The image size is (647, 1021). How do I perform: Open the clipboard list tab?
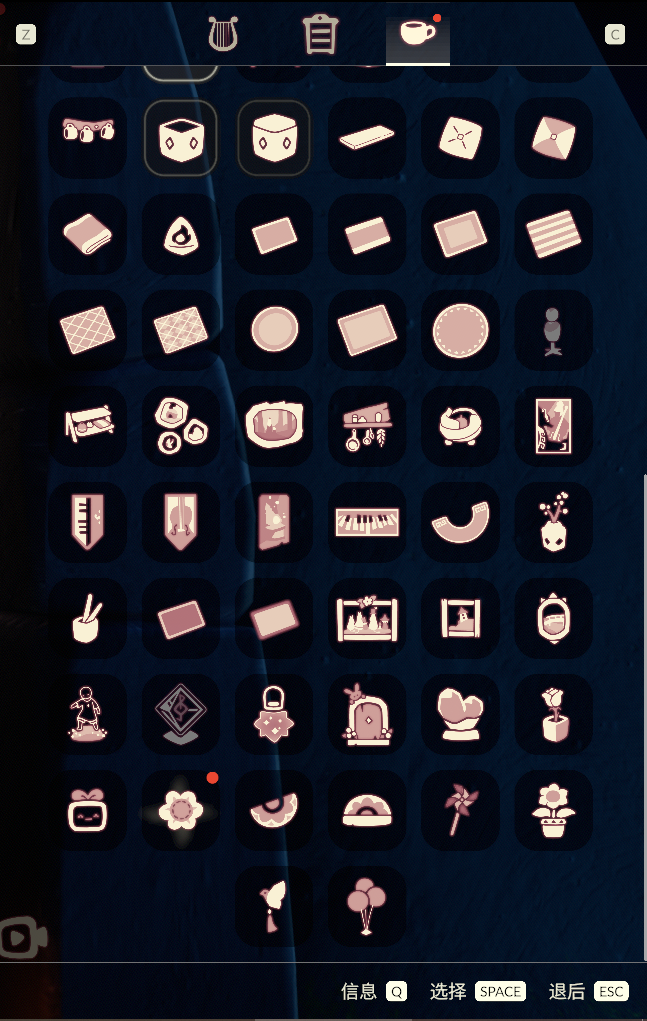[x=320, y=34]
